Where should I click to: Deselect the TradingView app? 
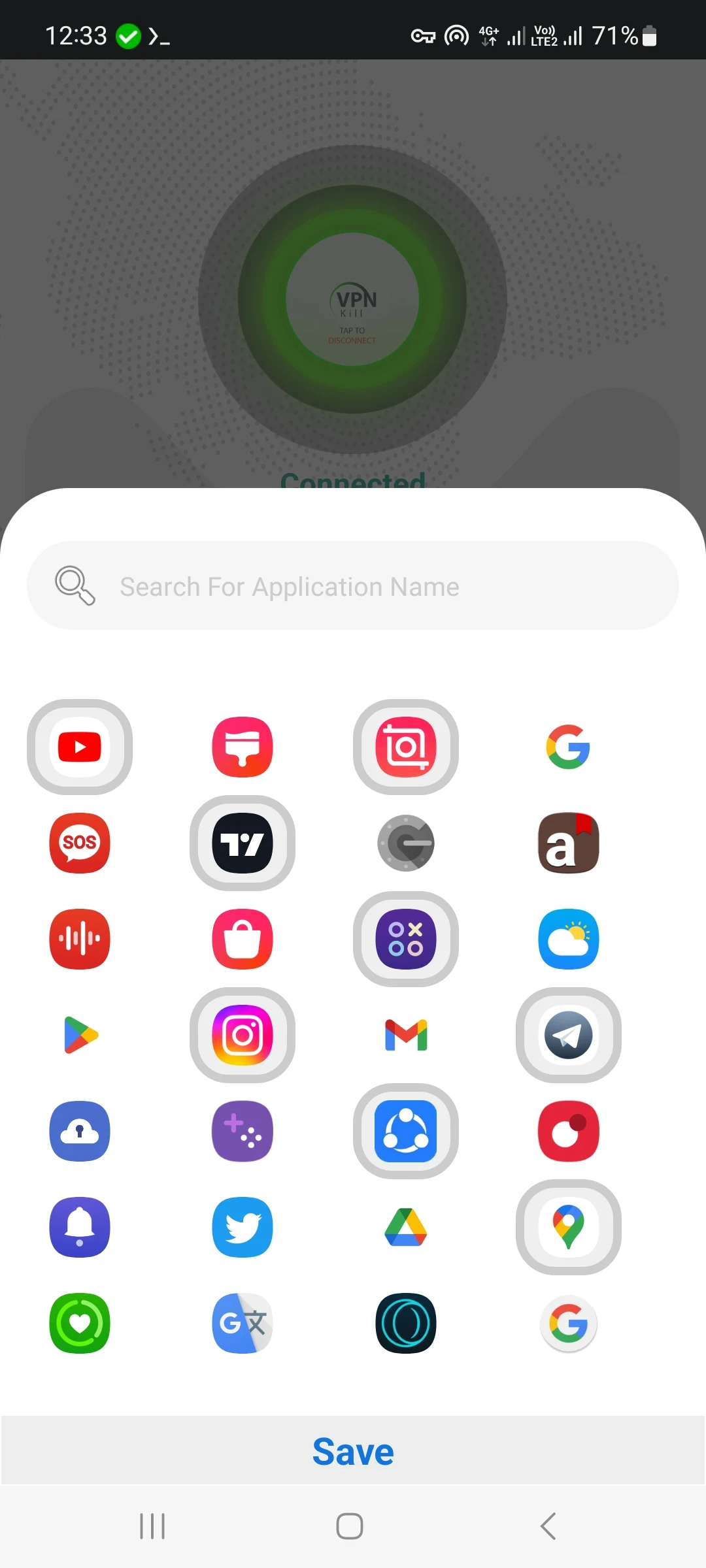point(243,843)
